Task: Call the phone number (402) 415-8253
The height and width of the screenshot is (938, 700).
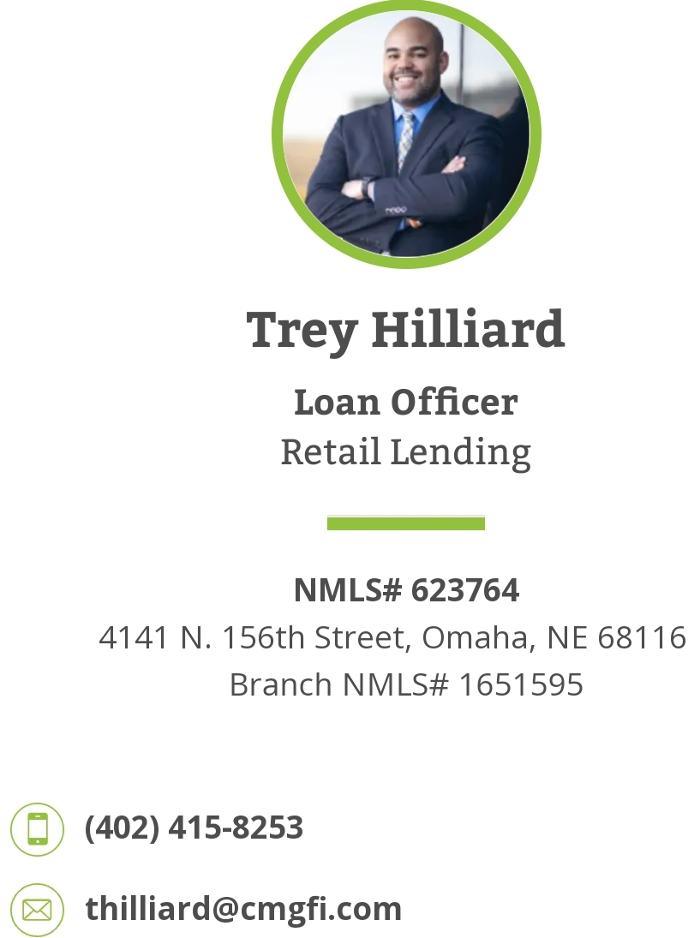Action: click(x=193, y=828)
